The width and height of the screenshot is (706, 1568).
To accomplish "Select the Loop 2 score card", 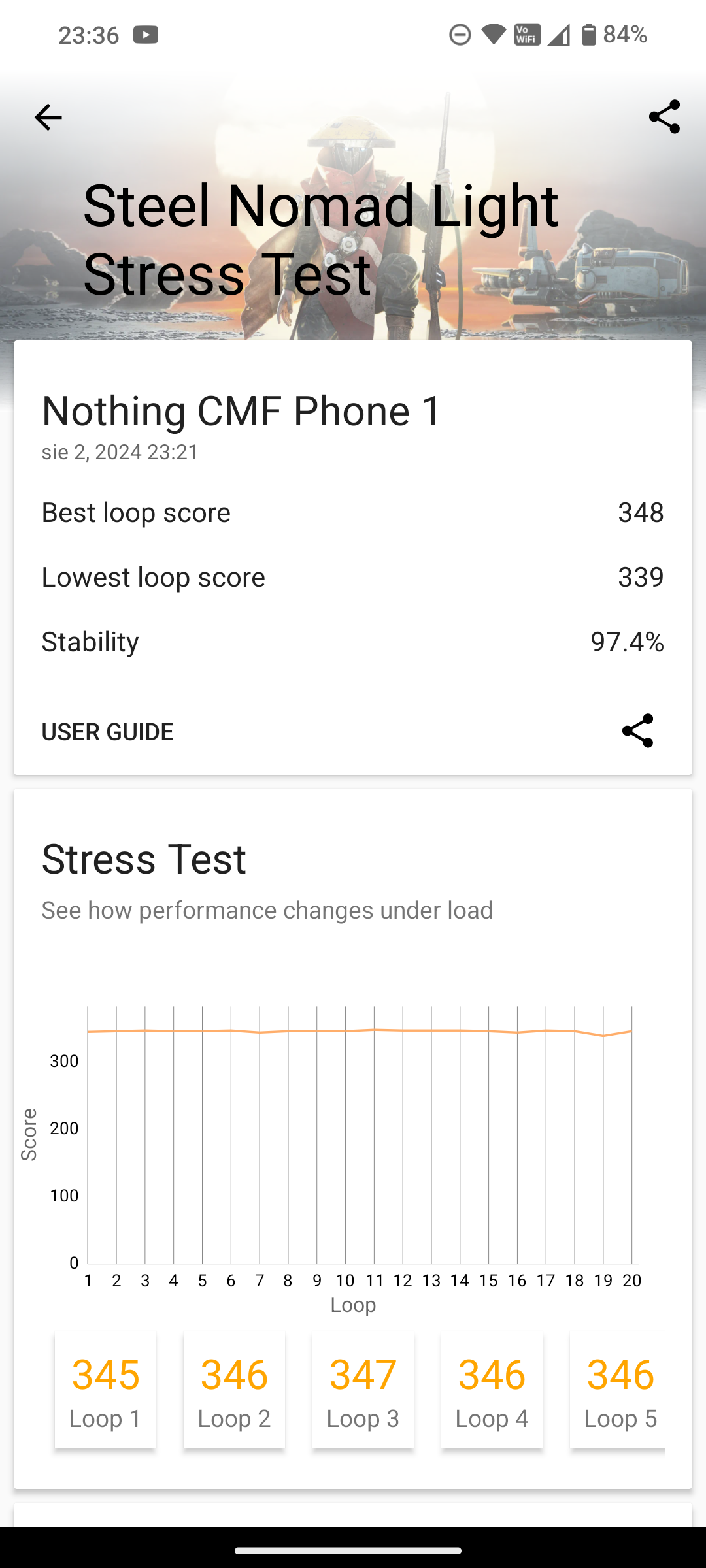I will [234, 1390].
